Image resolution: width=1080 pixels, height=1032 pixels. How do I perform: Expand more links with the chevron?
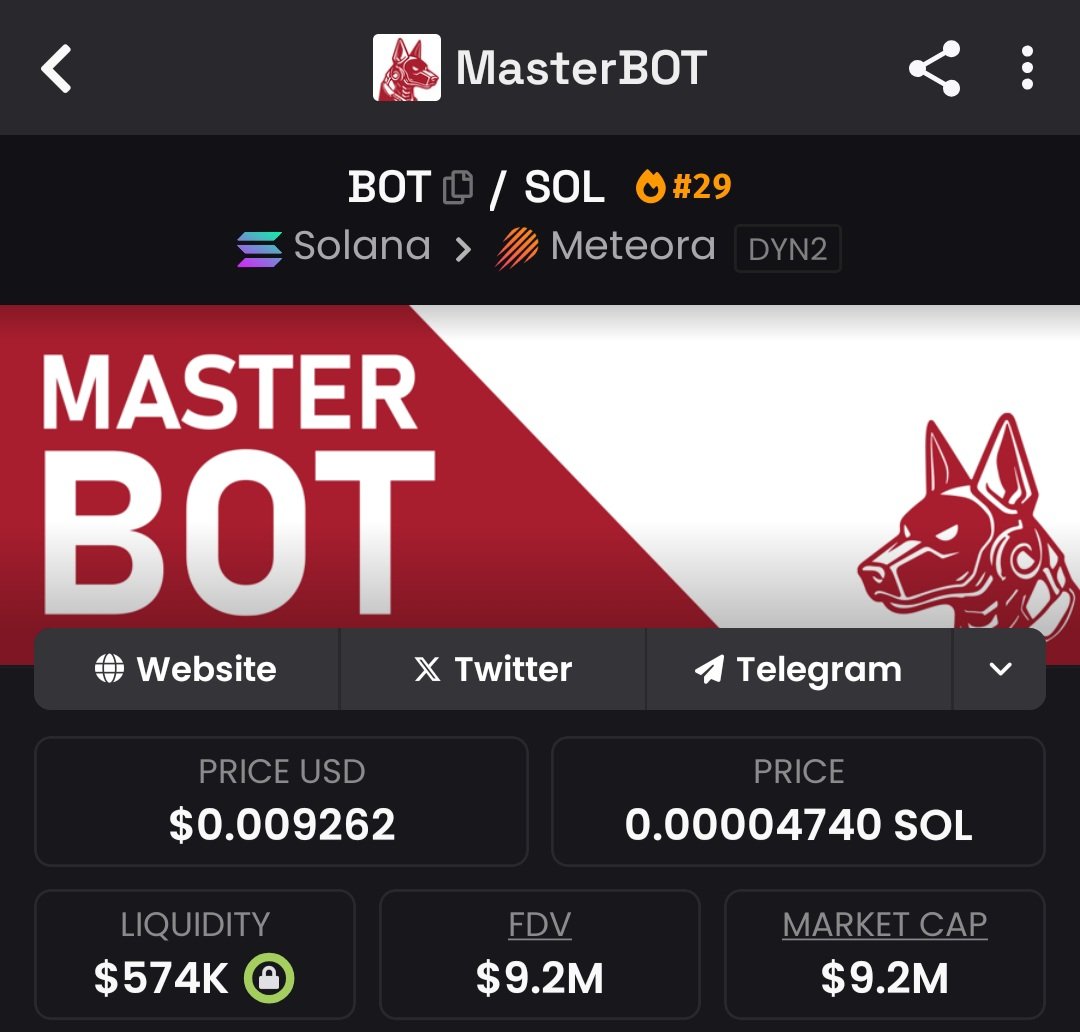pyautogui.click(x=1000, y=669)
